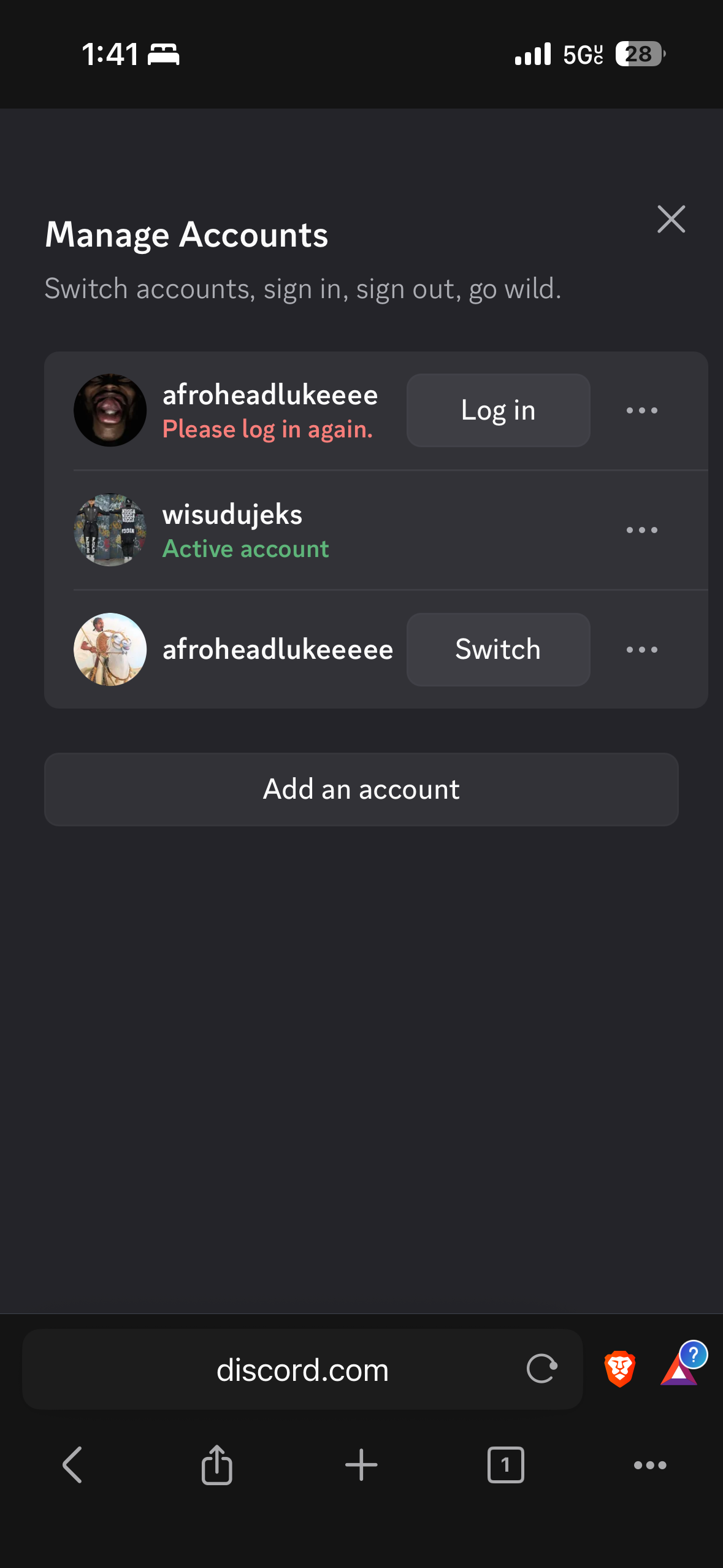Open Brave Shields lion icon

(x=619, y=1369)
